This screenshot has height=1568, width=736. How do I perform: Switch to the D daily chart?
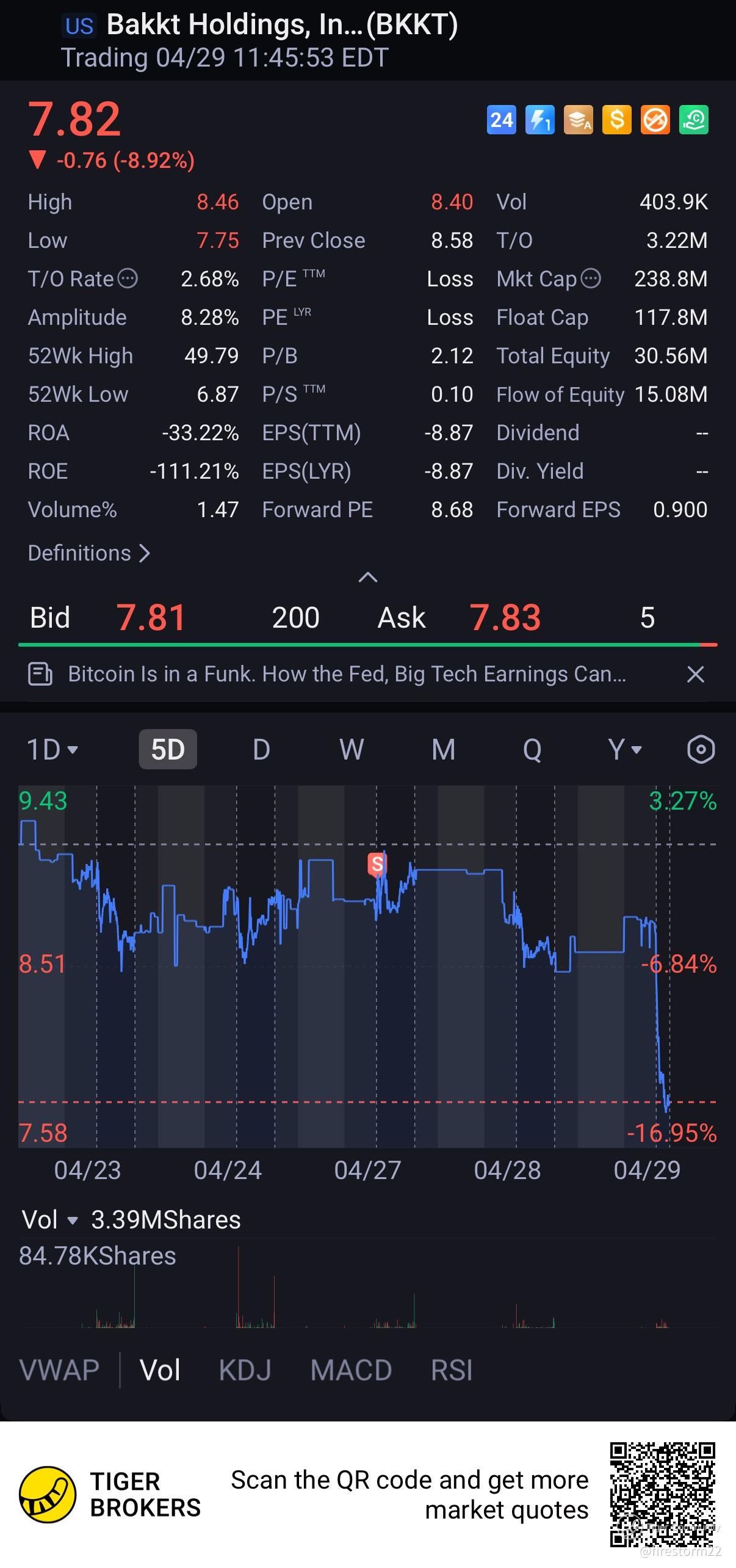(x=261, y=749)
